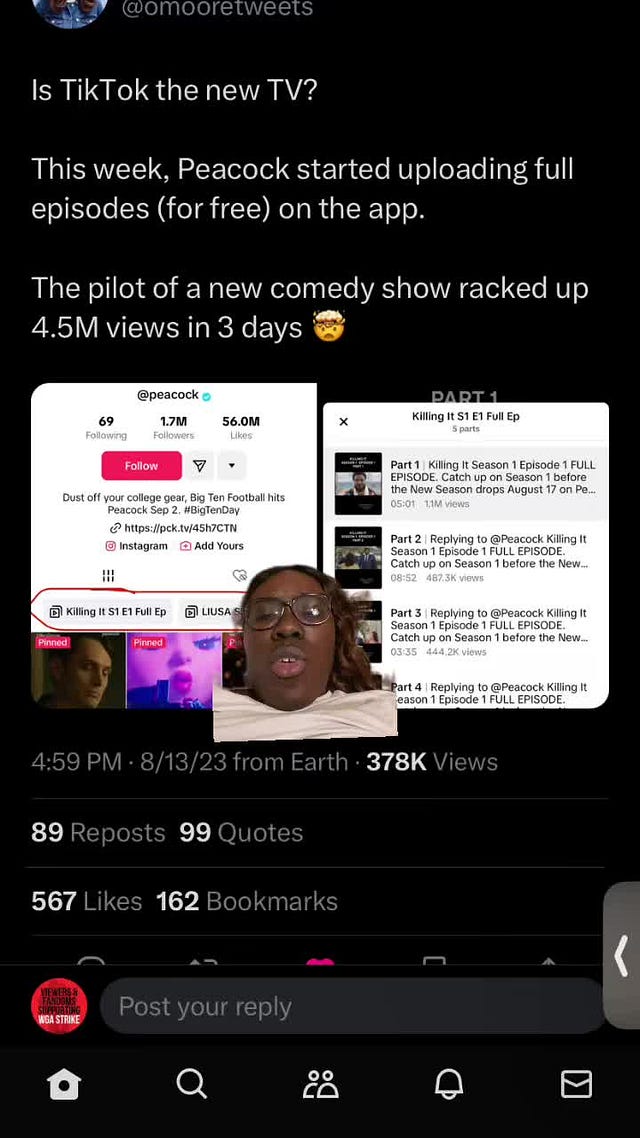
Task: View the 99 Quotes list
Action: click(241, 832)
